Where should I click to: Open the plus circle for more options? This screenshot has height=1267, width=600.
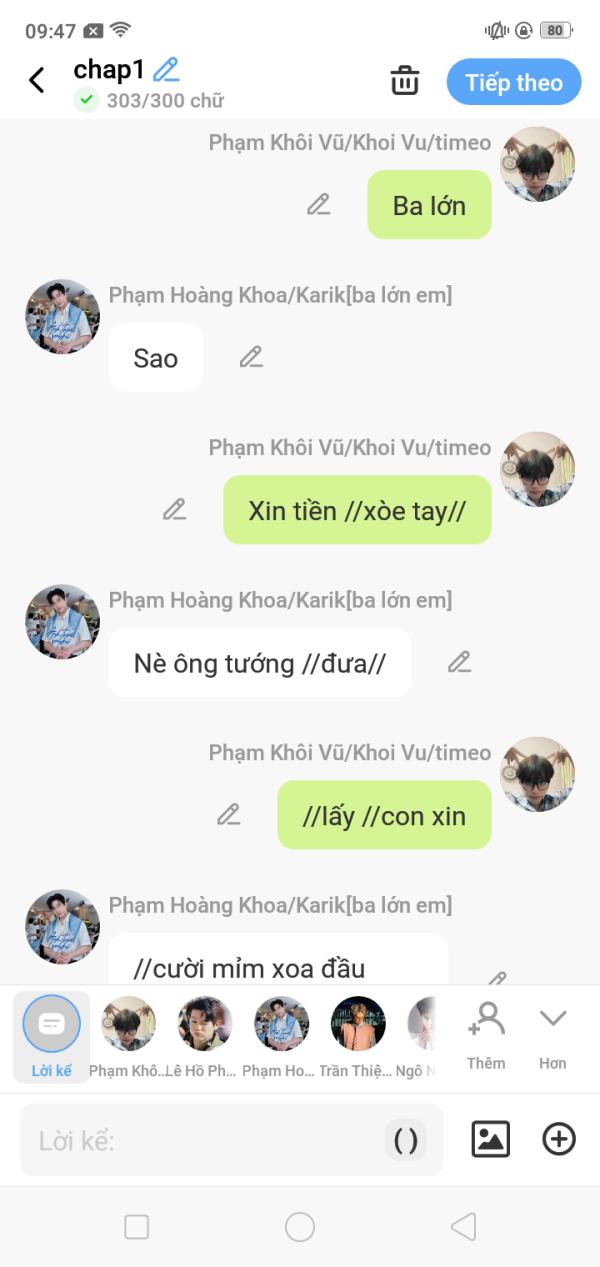pos(559,1139)
